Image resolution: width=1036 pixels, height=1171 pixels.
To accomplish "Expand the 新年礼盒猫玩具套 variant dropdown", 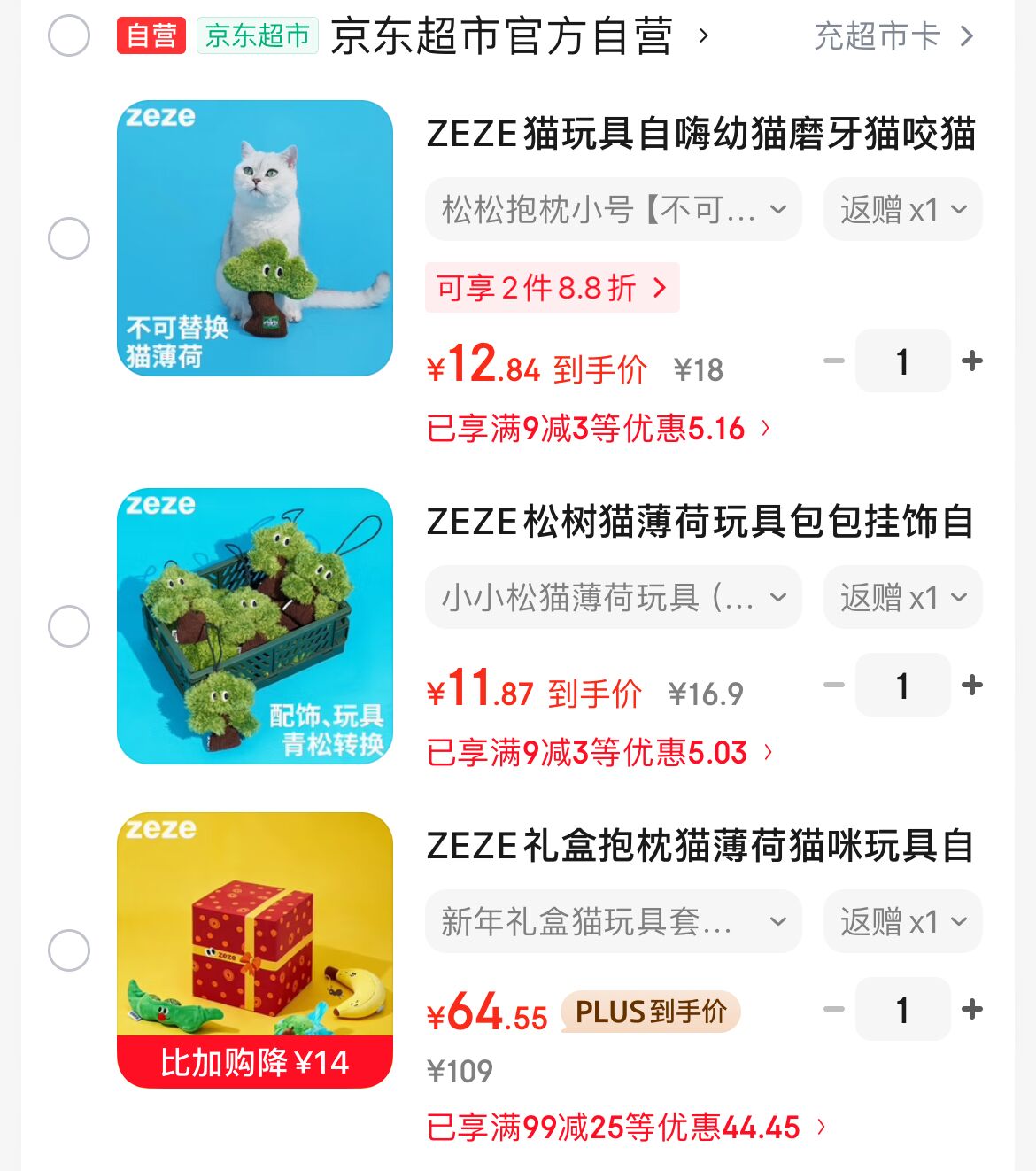I will (x=613, y=922).
